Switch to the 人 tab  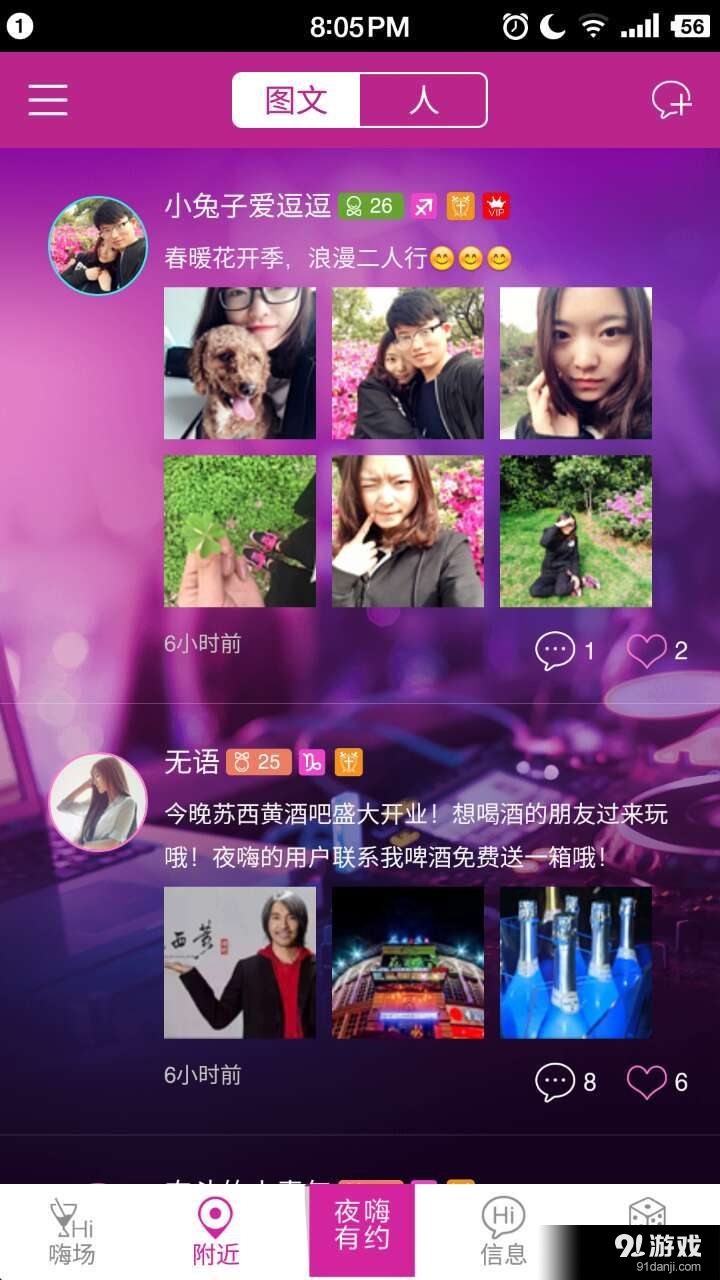423,100
